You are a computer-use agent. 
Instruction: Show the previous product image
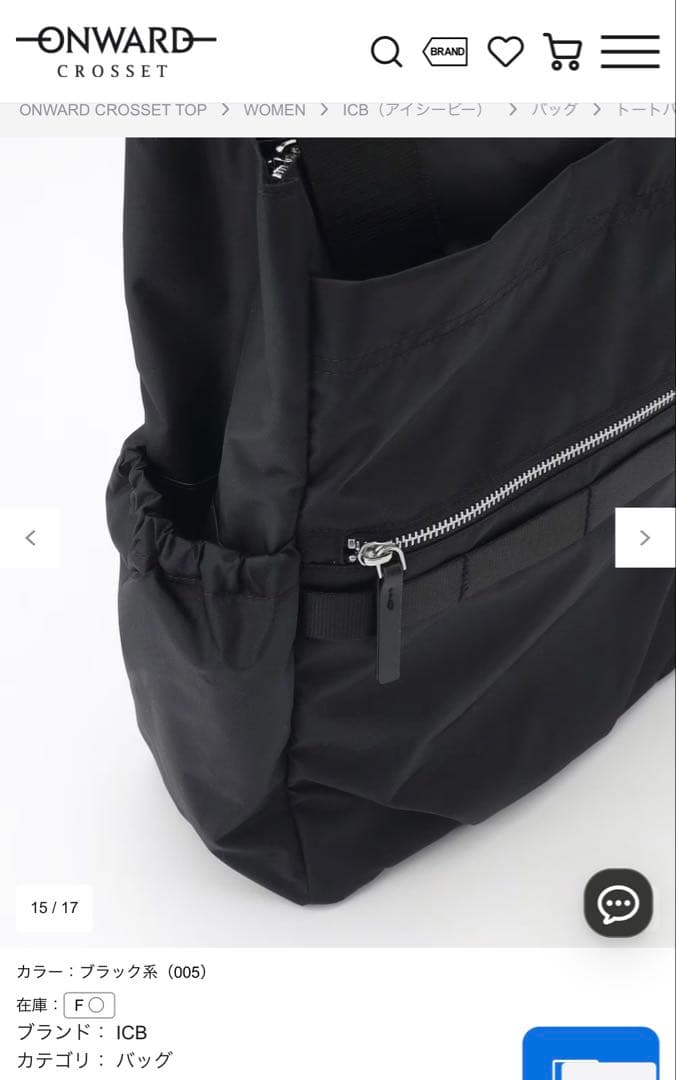point(30,538)
